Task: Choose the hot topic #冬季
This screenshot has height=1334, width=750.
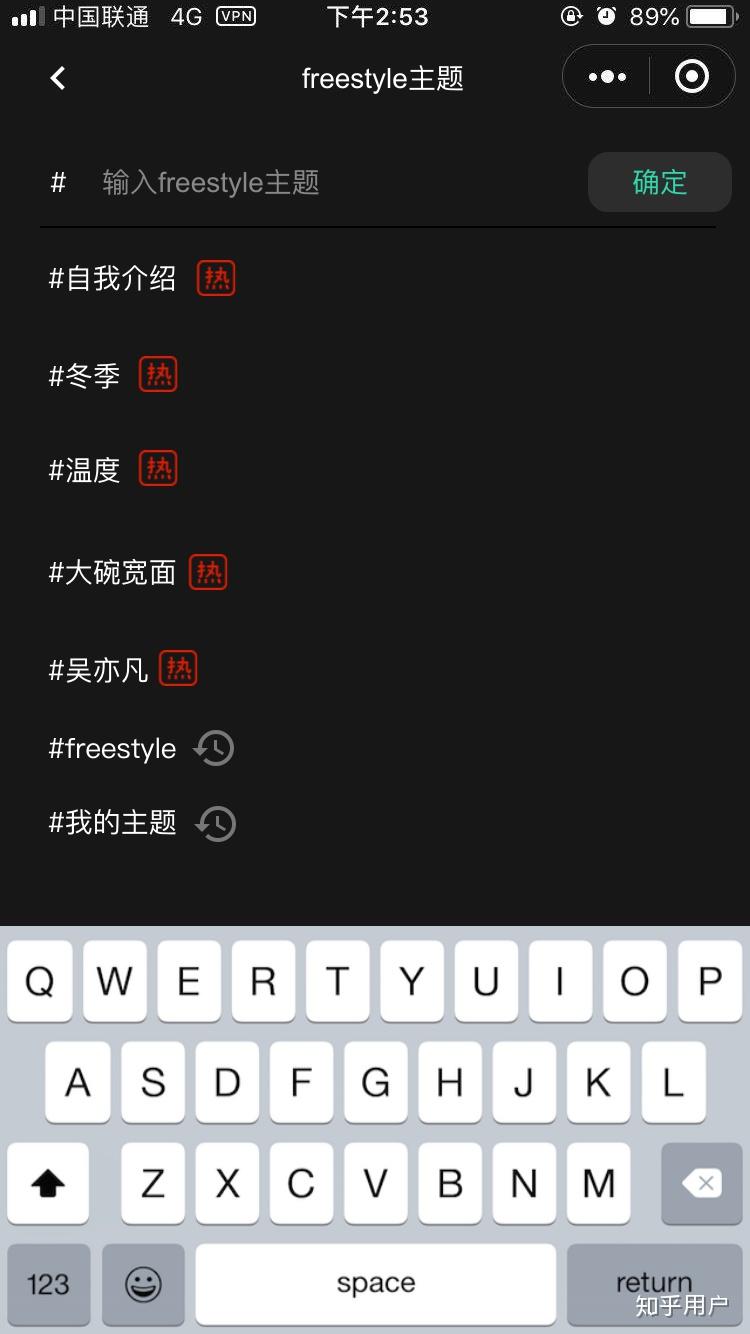Action: pos(85,376)
